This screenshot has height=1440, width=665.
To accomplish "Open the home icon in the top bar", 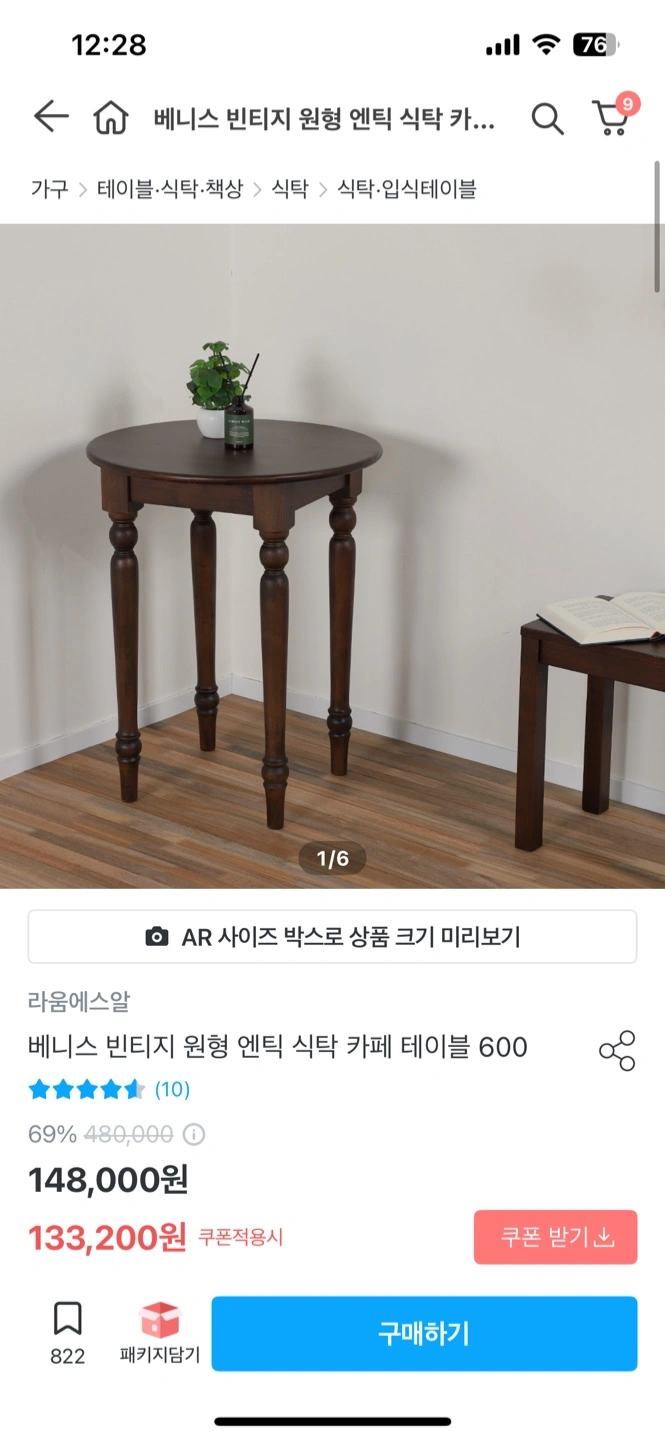I will coord(111,119).
